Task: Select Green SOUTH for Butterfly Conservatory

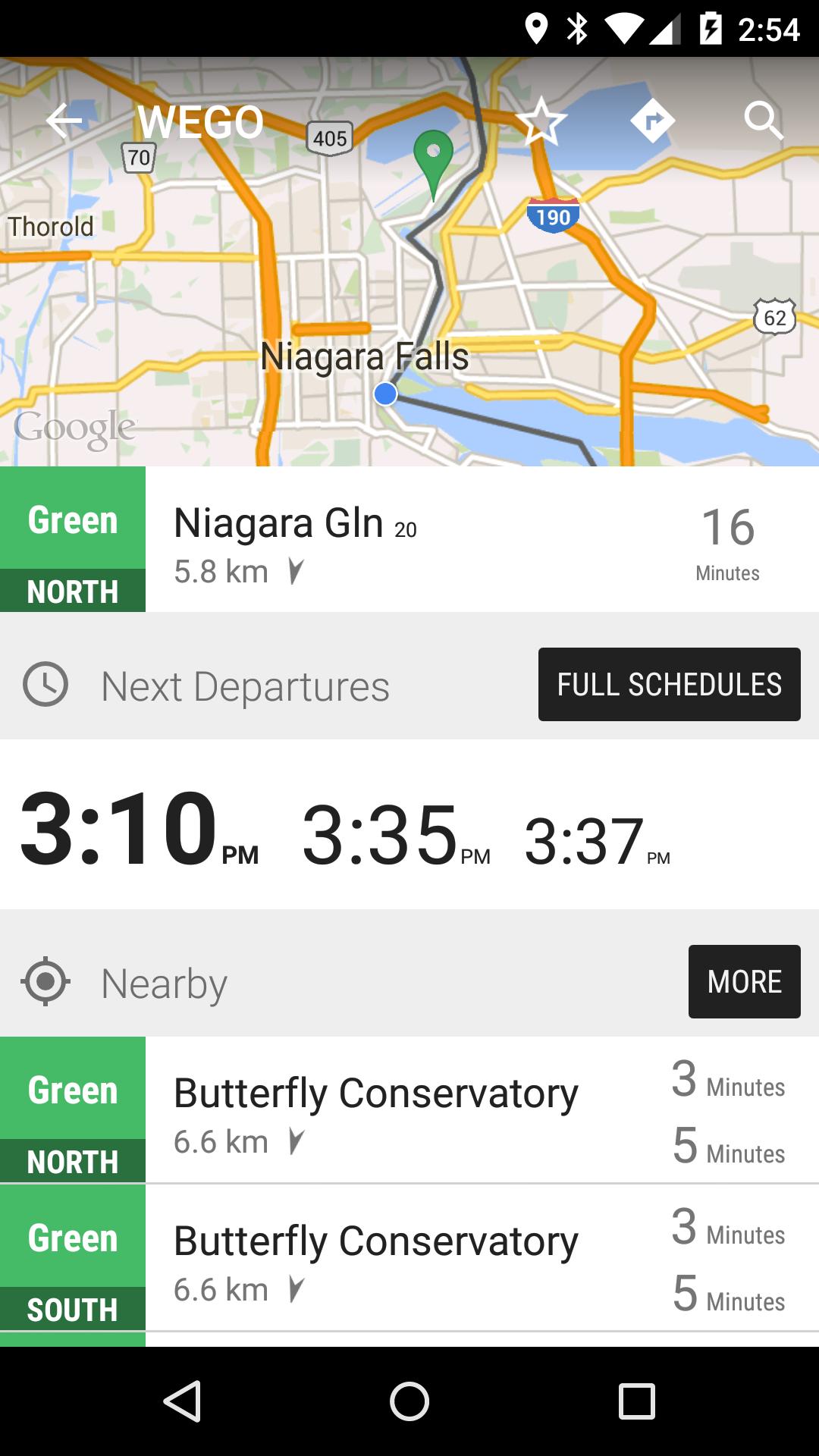Action: tap(72, 1259)
